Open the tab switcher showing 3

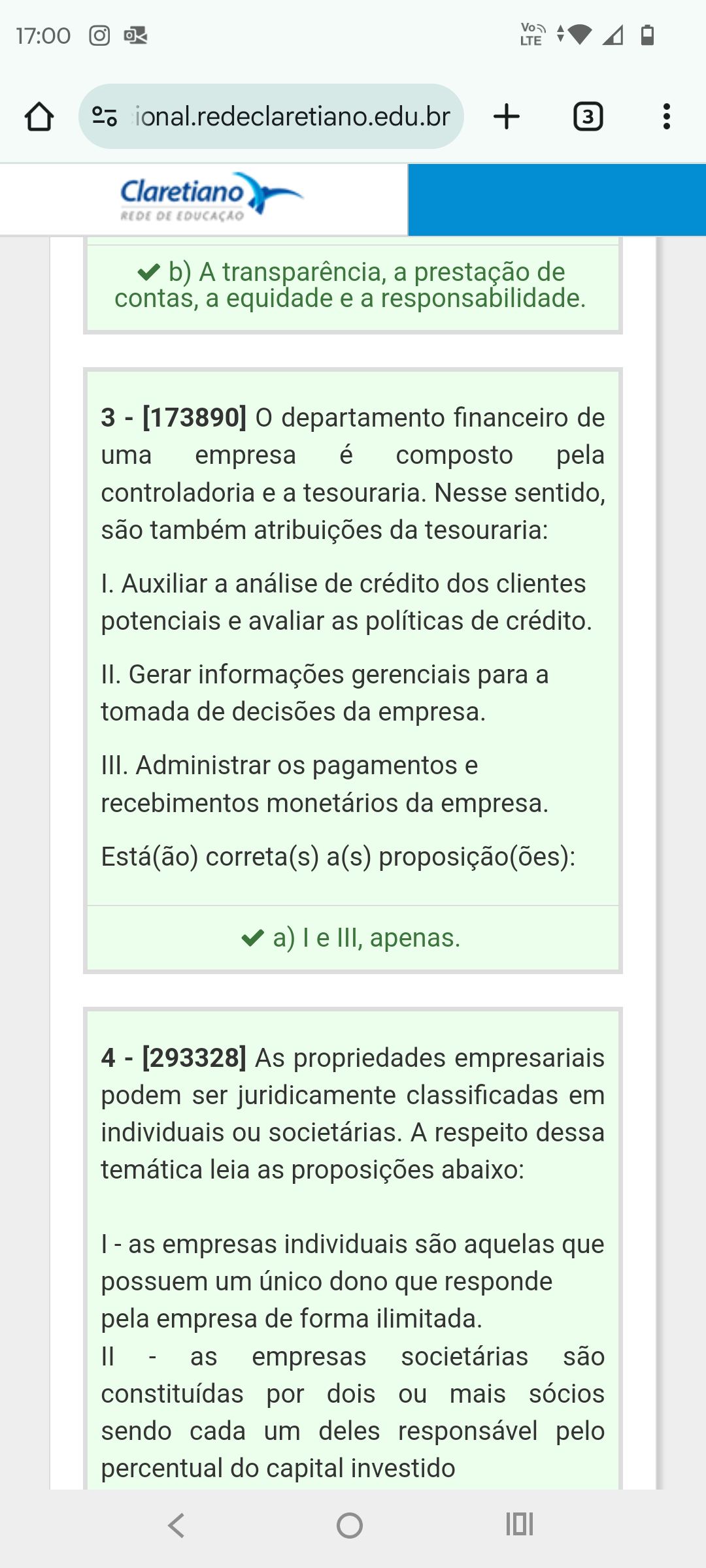pyautogui.click(x=588, y=117)
